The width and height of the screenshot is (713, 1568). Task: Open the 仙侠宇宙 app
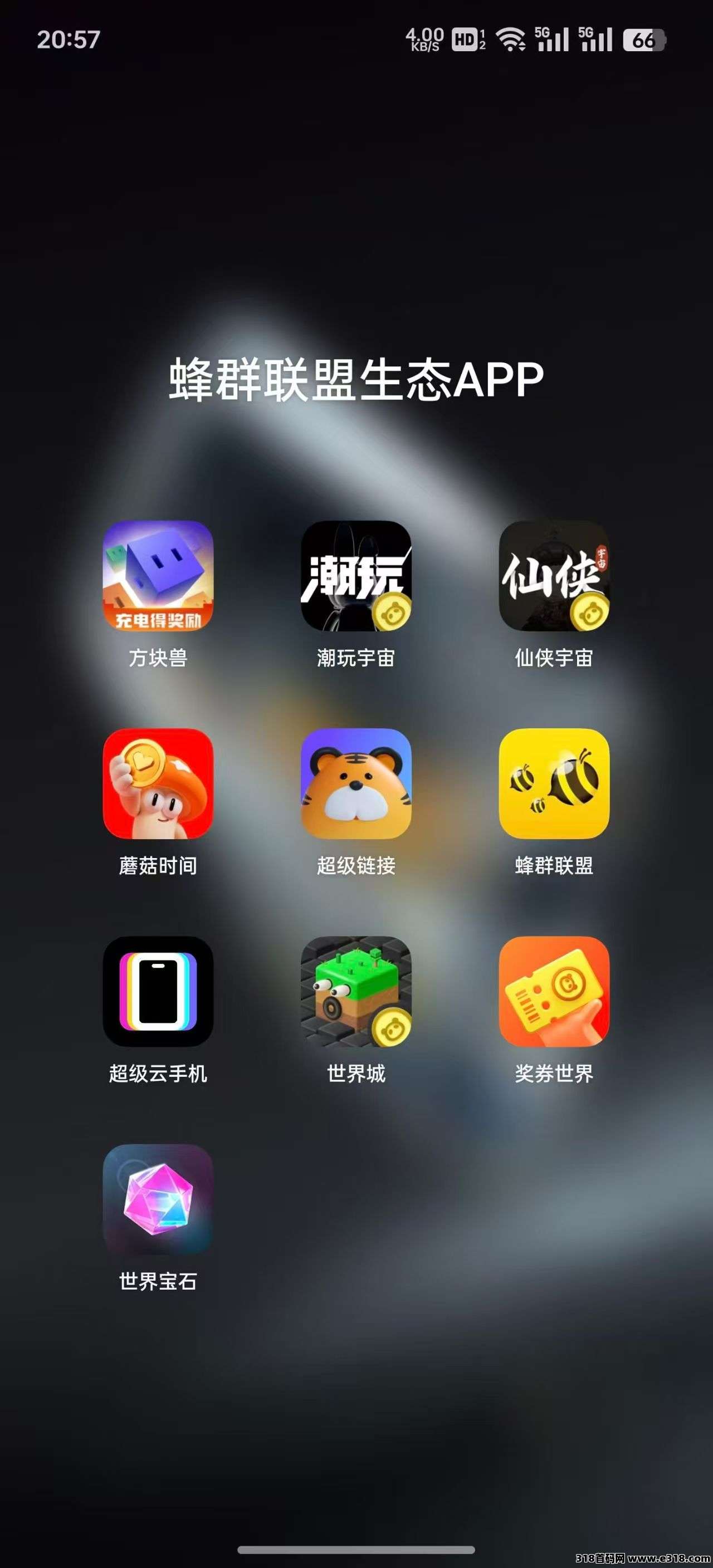click(554, 576)
